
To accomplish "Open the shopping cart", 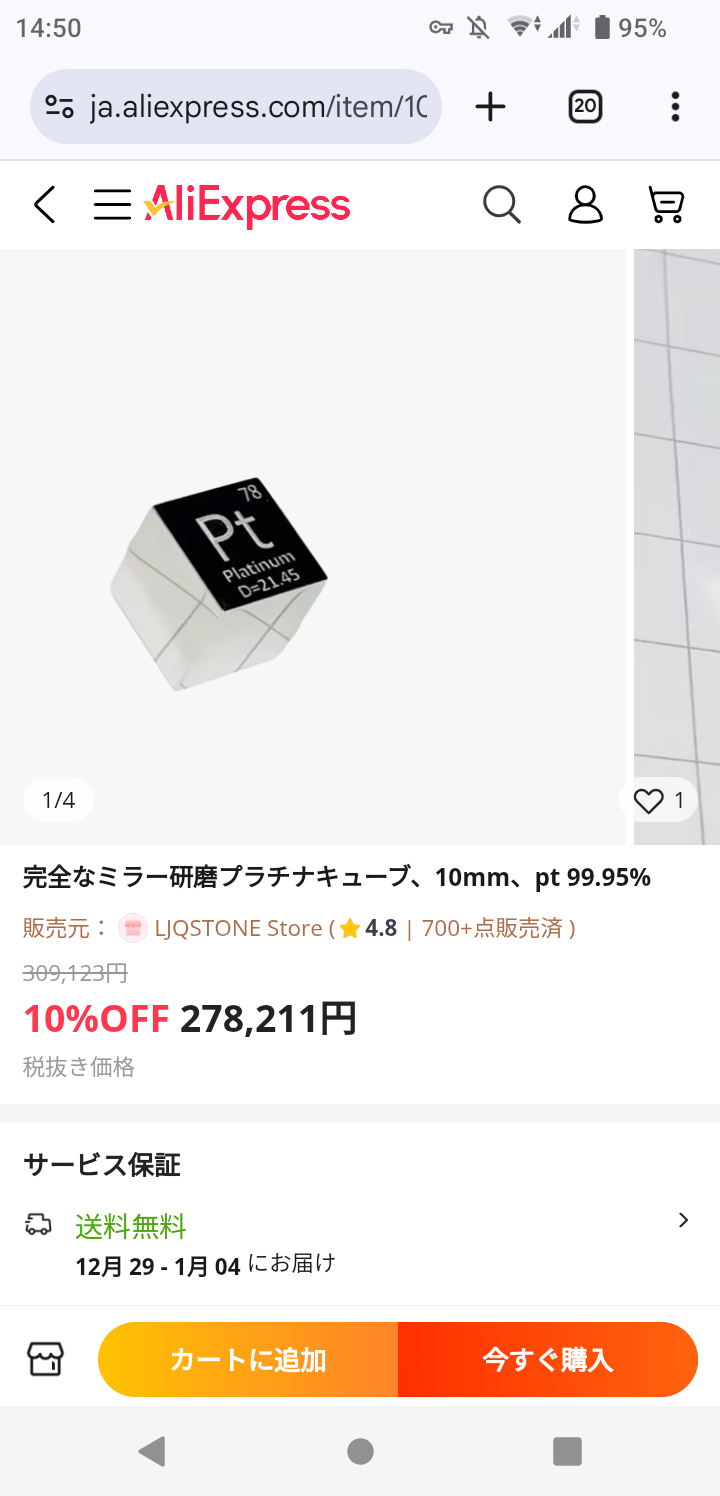I will (x=666, y=205).
